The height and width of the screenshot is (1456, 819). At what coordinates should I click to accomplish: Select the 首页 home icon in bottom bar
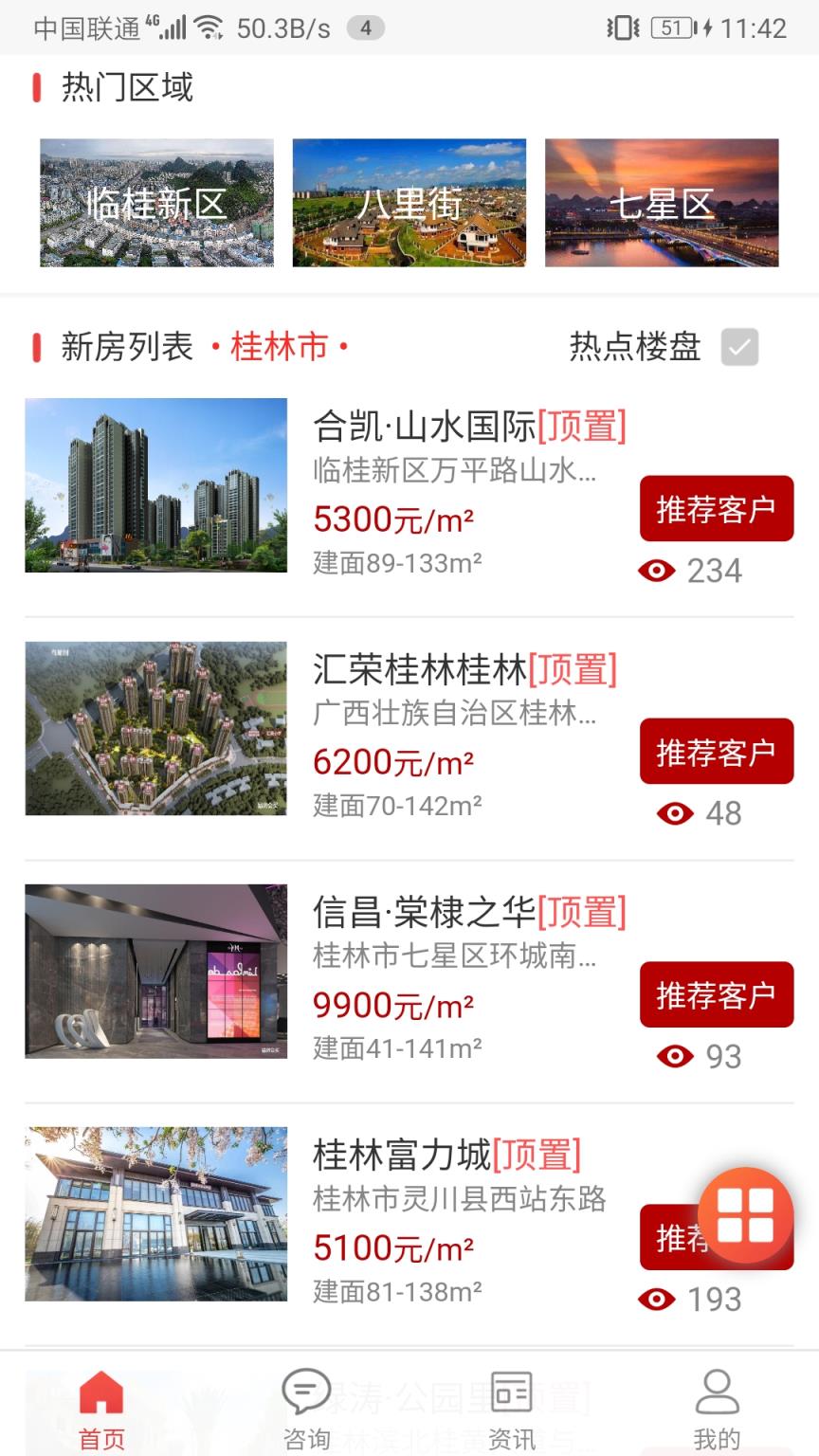click(x=101, y=1395)
